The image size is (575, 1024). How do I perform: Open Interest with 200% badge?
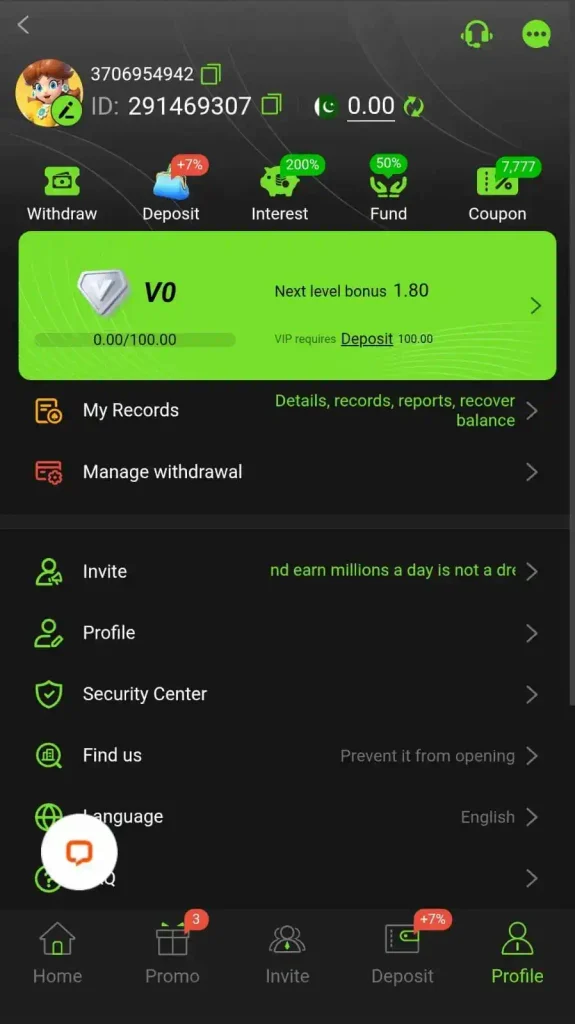coord(280,194)
